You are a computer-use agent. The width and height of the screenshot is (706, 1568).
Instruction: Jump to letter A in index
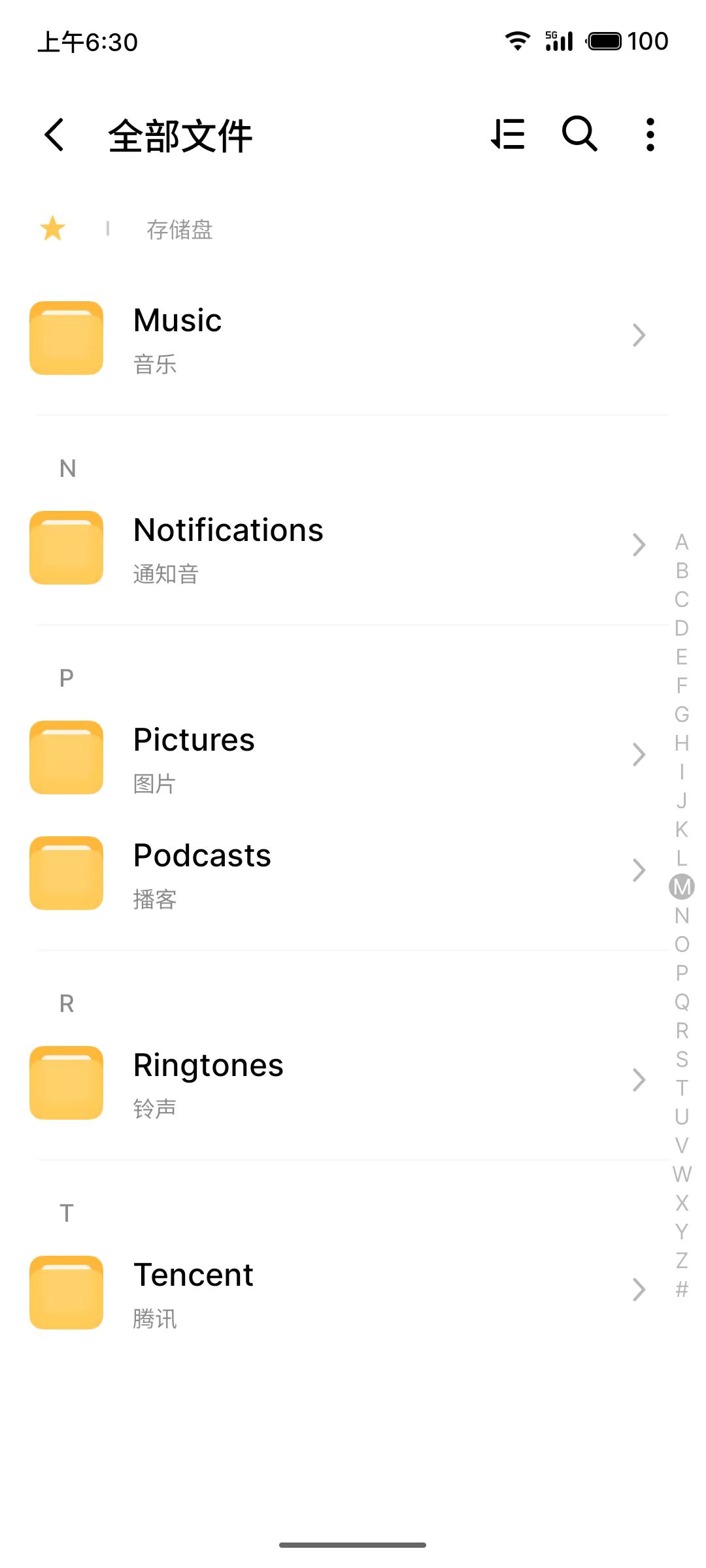[682, 542]
